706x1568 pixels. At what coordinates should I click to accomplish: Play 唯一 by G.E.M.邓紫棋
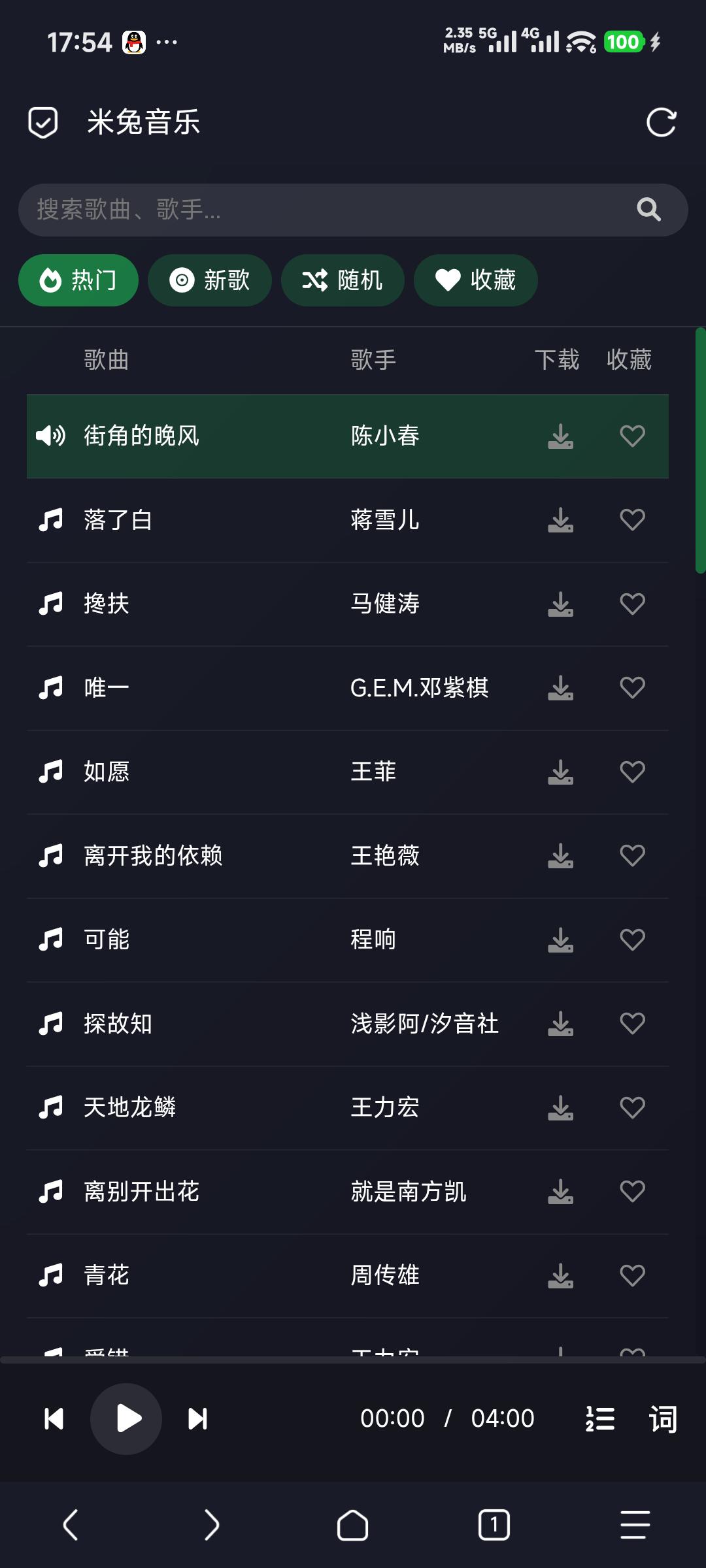point(107,688)
